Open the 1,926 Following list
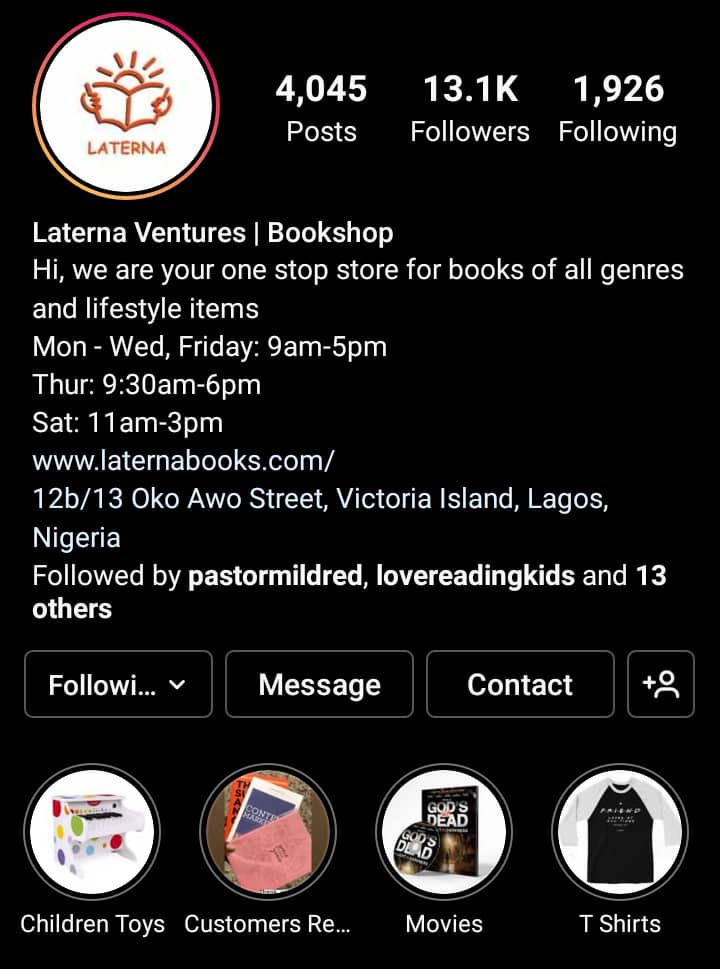720x969 pixels. [617, 109]
